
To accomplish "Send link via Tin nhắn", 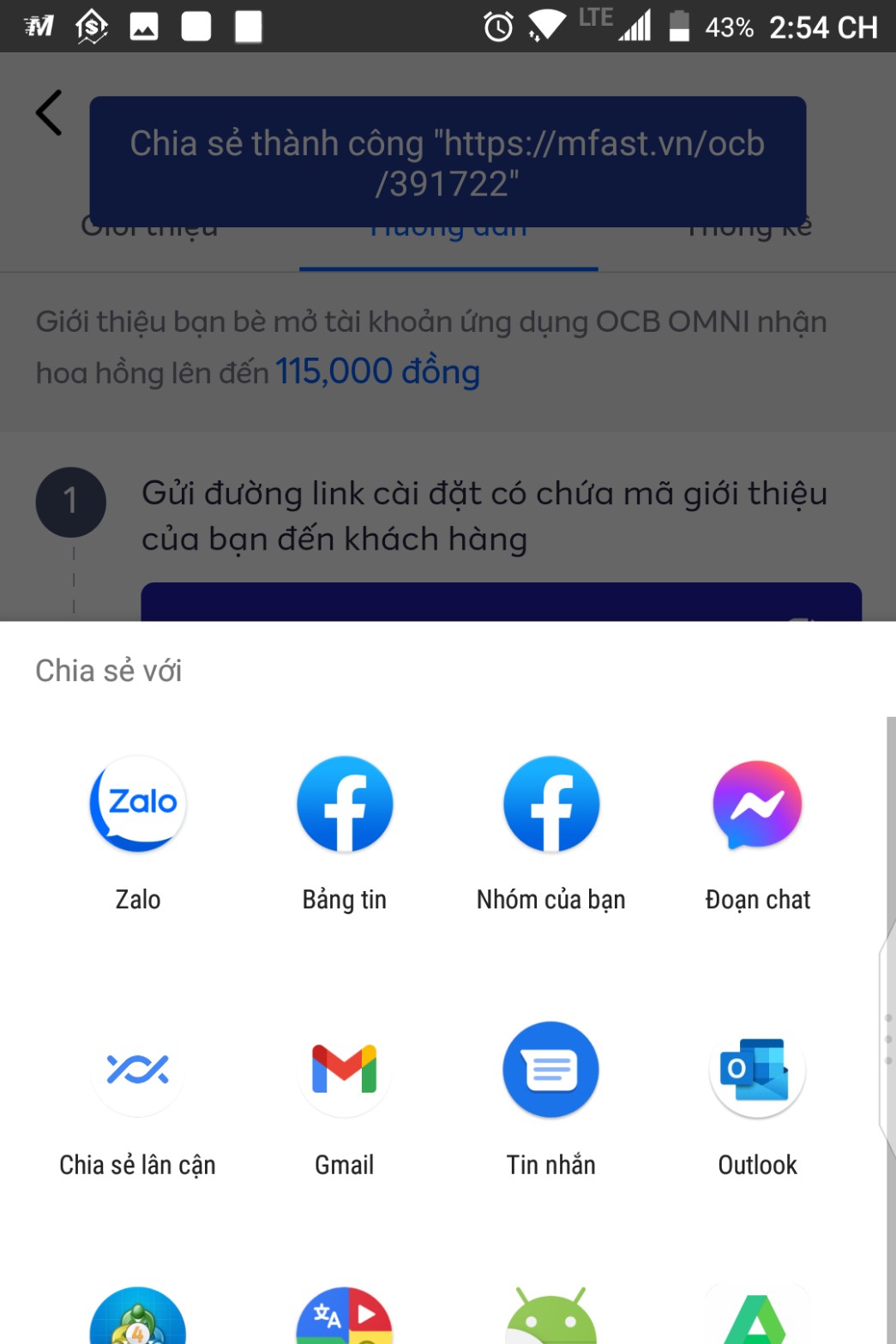I will (550, 1070).
